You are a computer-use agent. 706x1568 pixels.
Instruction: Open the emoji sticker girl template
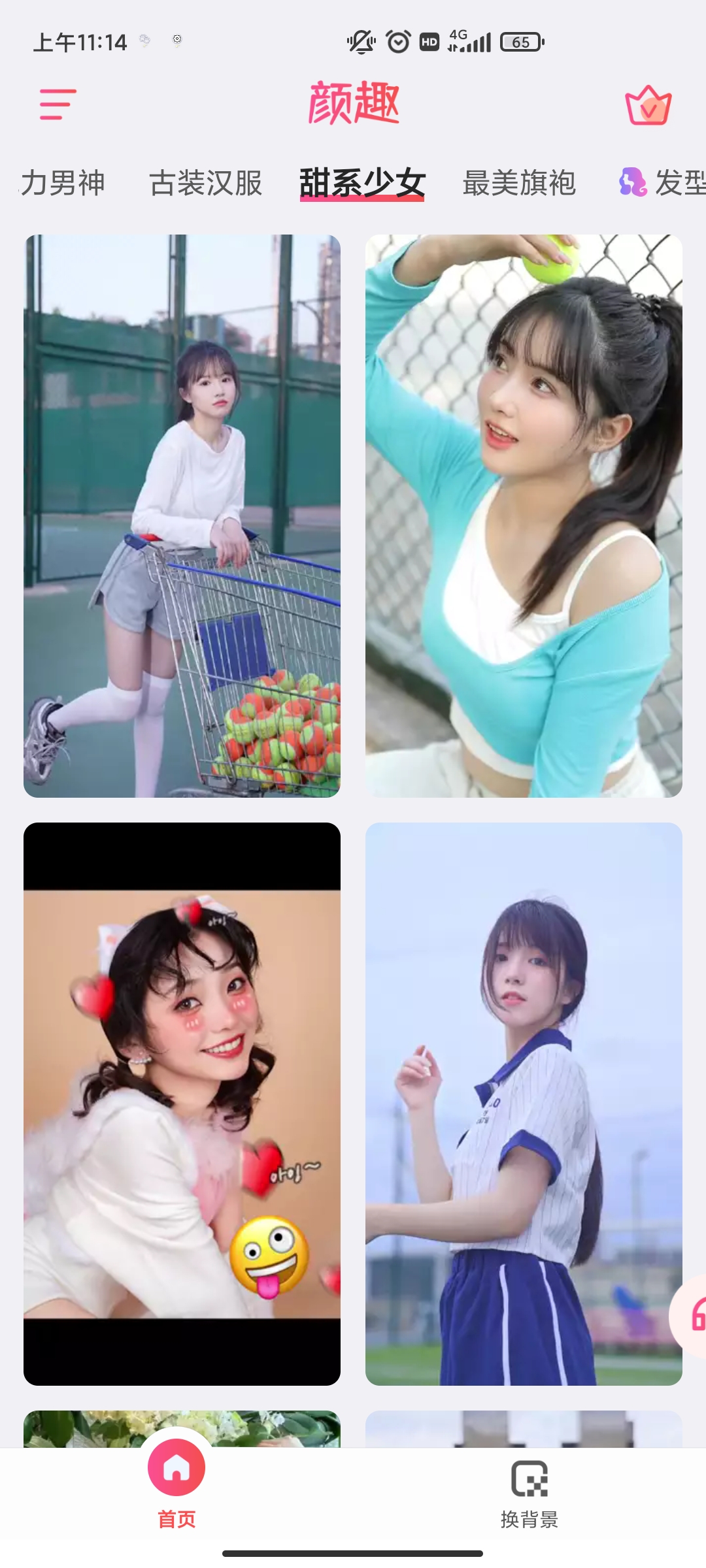[182, 1103]
